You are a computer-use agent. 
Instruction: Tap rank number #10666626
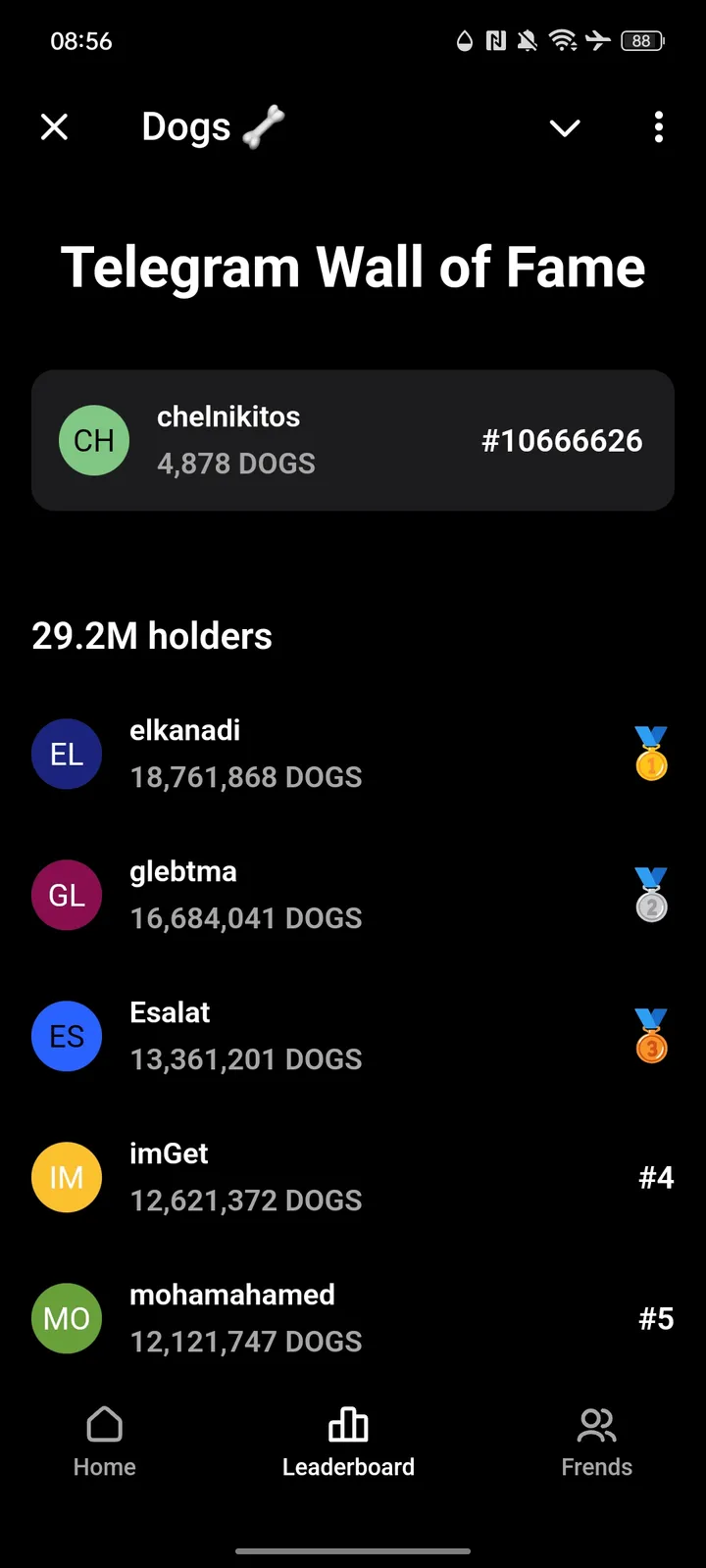tap(562, 441)
